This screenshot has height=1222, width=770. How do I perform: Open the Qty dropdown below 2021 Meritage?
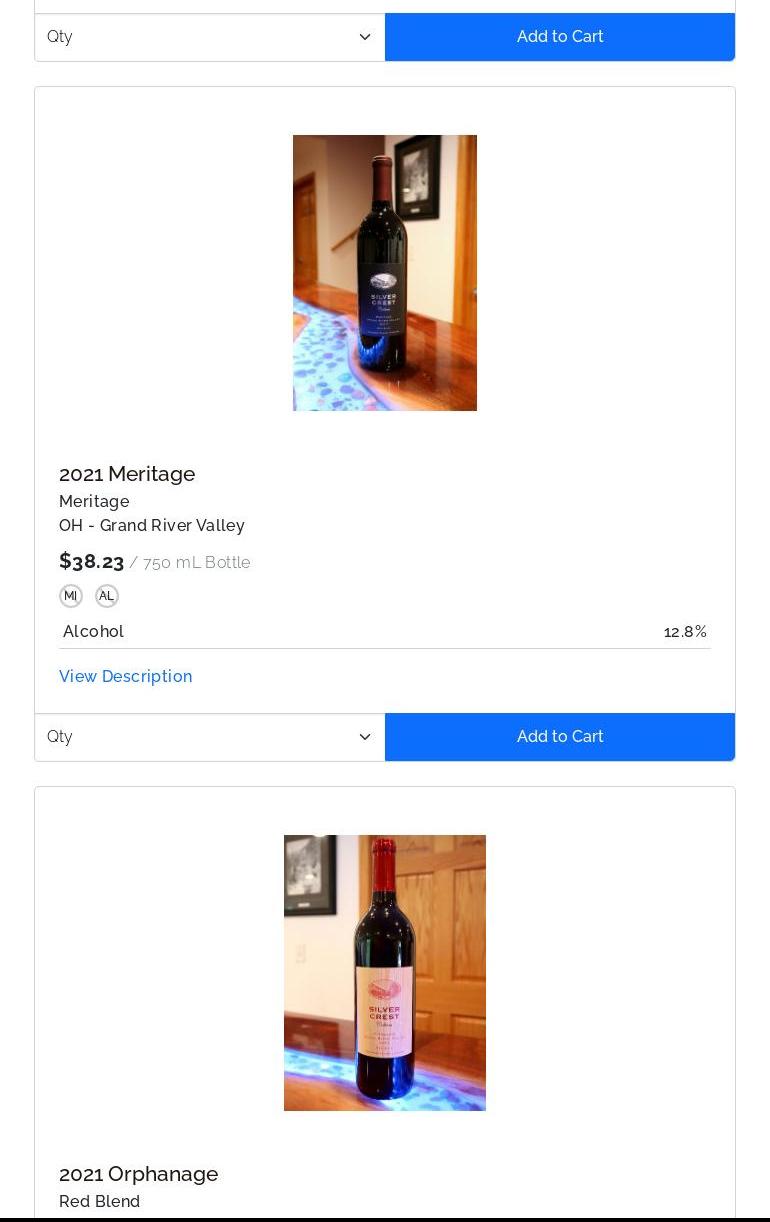click(210, 737)
